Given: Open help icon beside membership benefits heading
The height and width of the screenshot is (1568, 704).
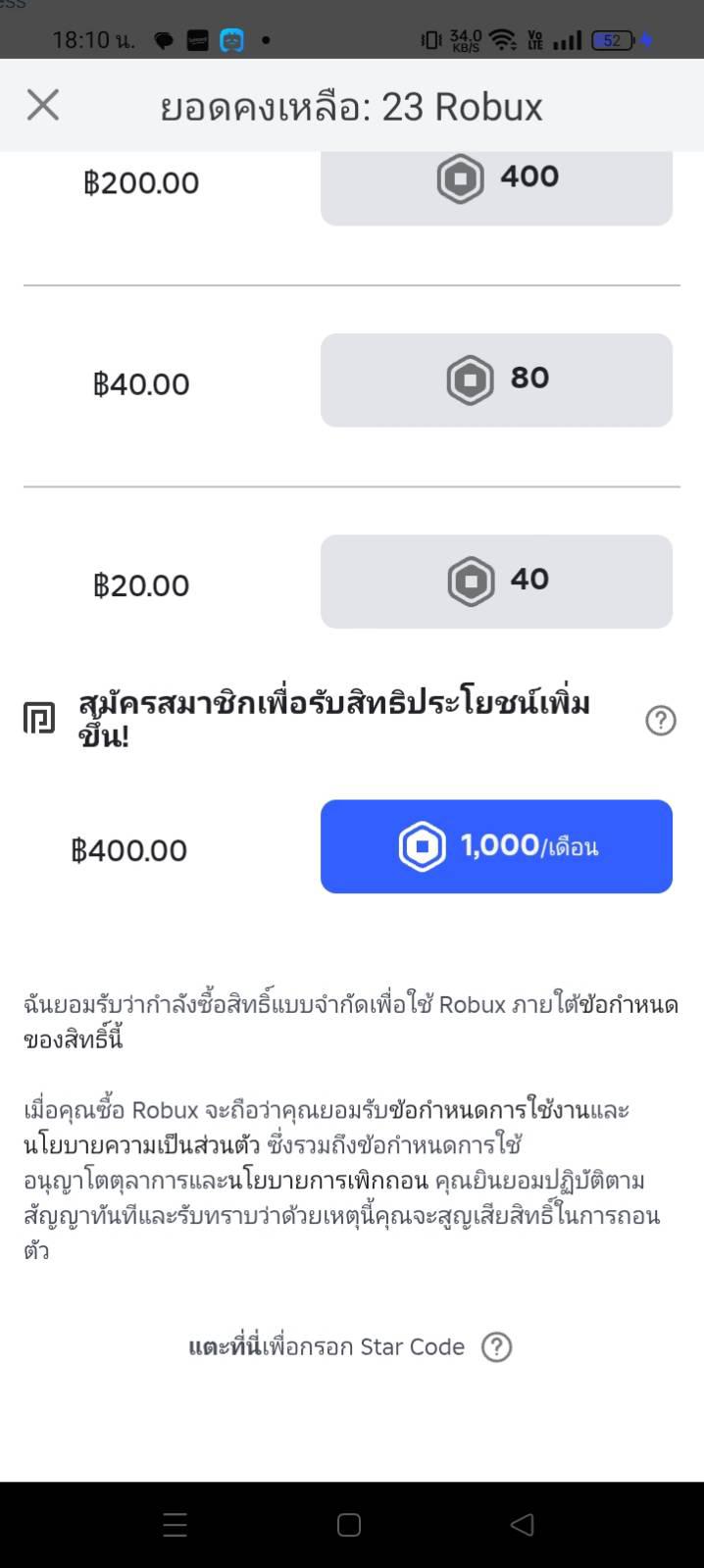Looking at the screenshot, I should (x=661, y=721).
